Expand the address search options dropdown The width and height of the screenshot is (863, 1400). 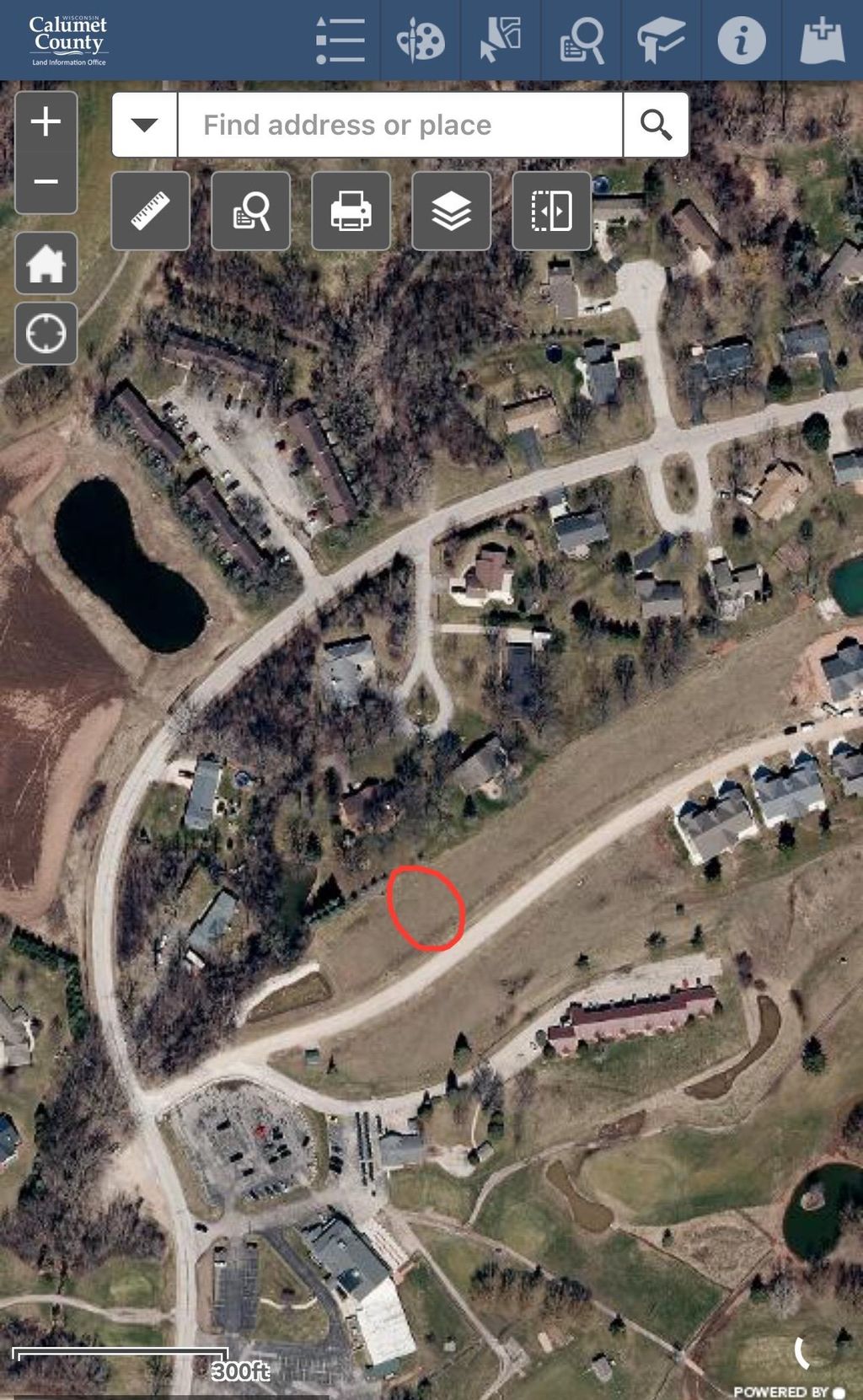(144, 124)
